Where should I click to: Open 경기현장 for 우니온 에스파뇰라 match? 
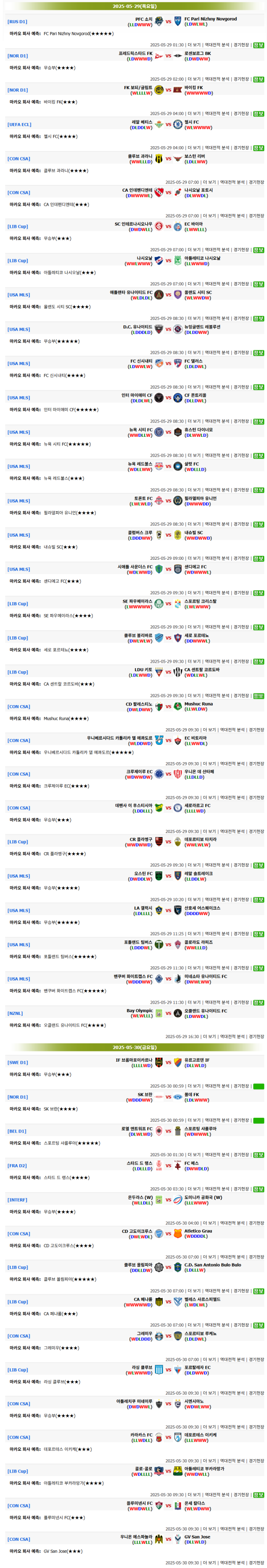click(256, 1563)
